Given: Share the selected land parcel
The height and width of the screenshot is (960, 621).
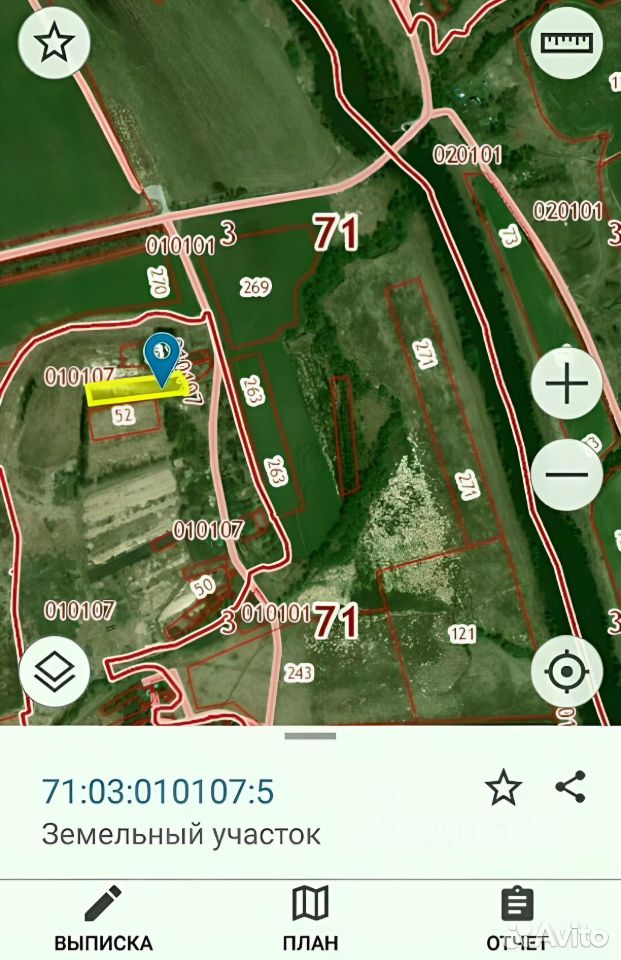Looking at the screenshot, I should [570, 787].
